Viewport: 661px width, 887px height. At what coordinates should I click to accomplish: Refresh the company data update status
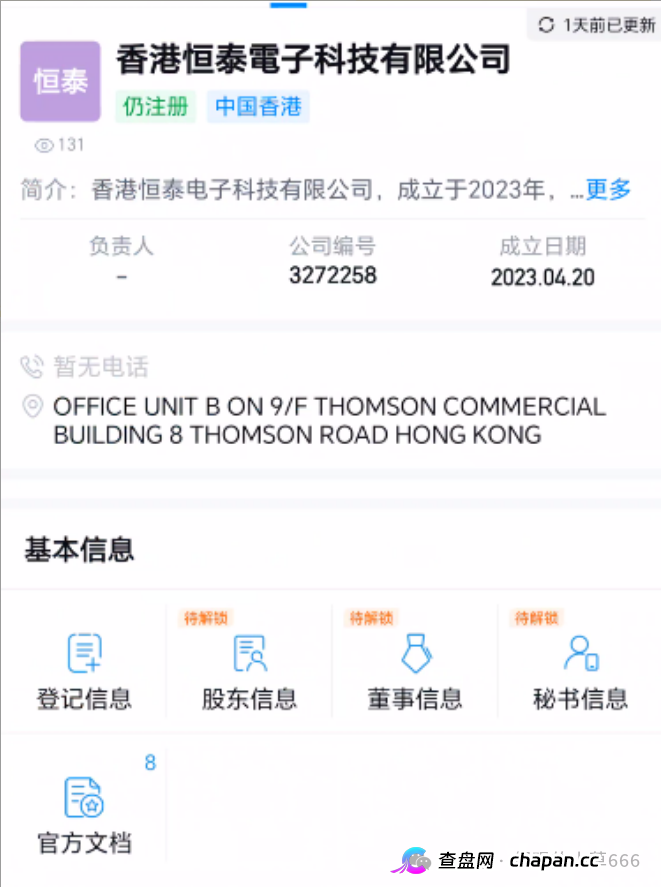tap(595, 25)
